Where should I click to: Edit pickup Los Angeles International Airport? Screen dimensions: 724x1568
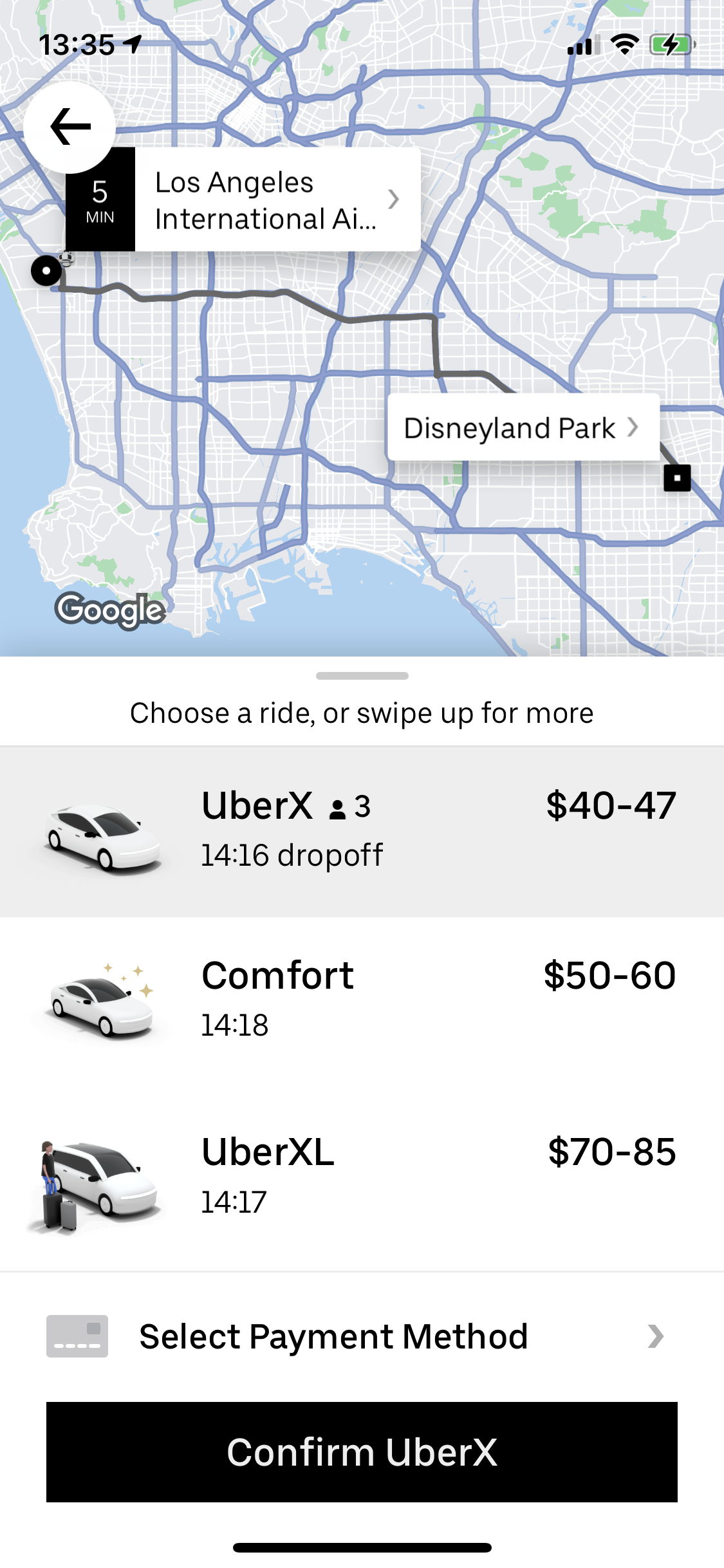[275, 200]
